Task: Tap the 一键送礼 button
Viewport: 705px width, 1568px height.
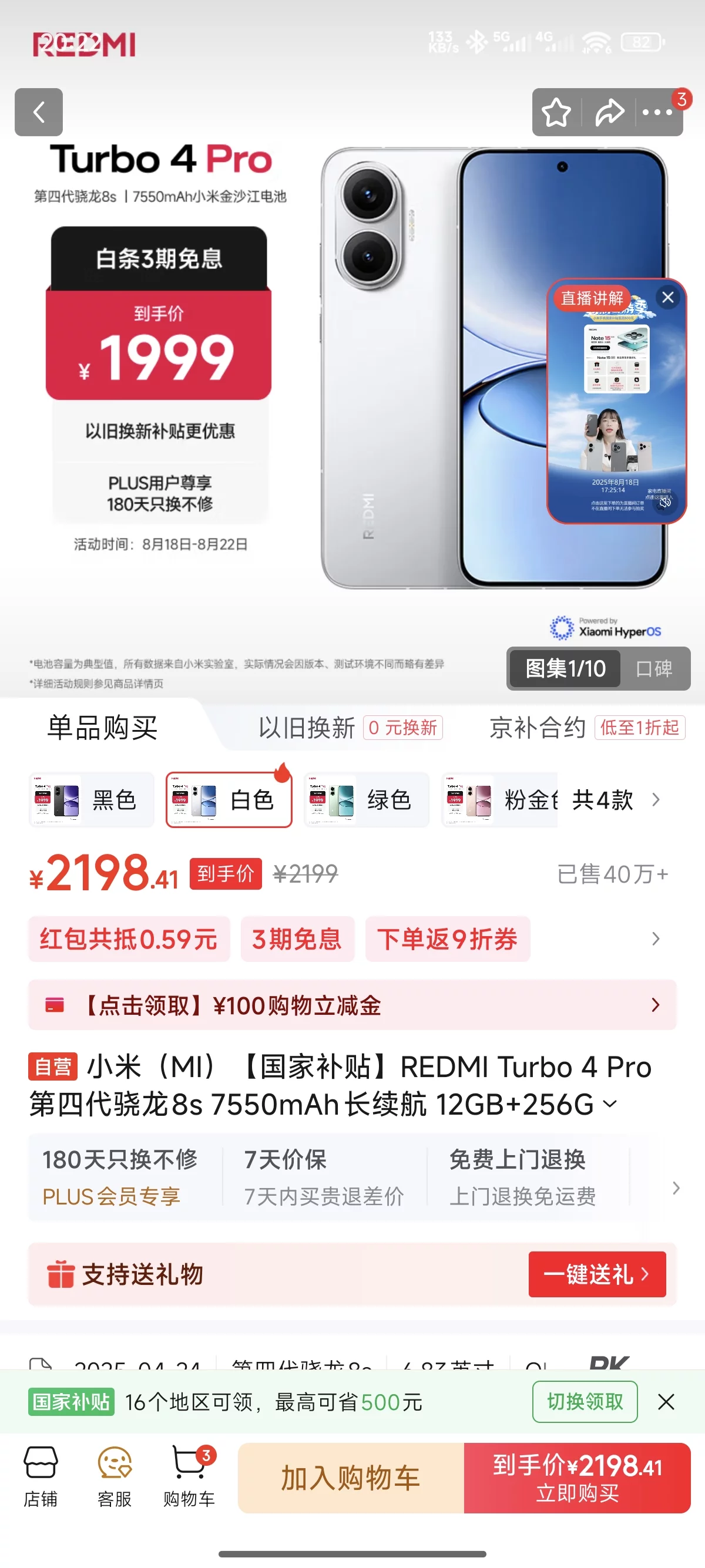Action: 597,1274
